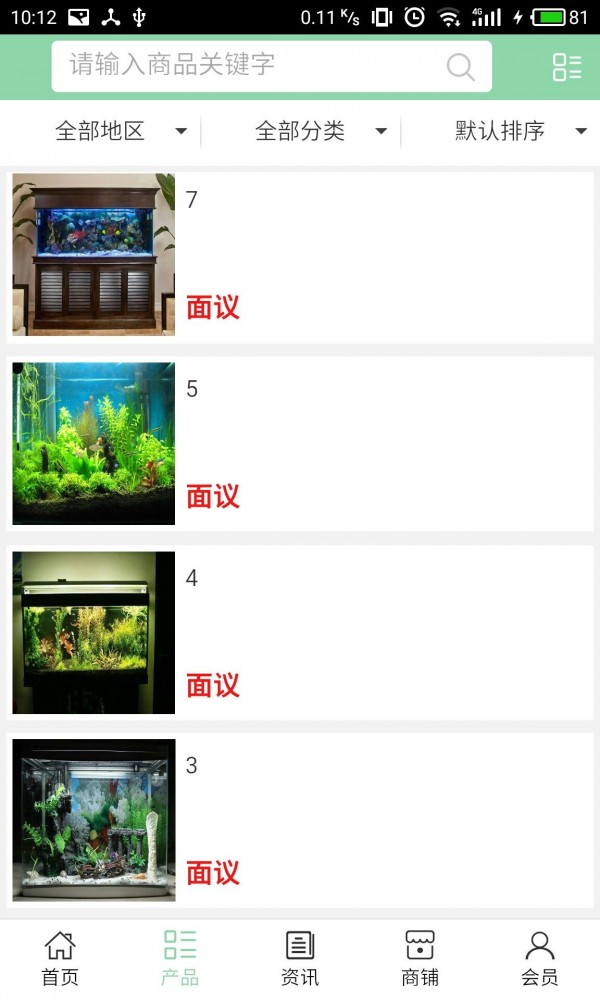View product card titled 4
The image size is (600, 1000).
300,632
